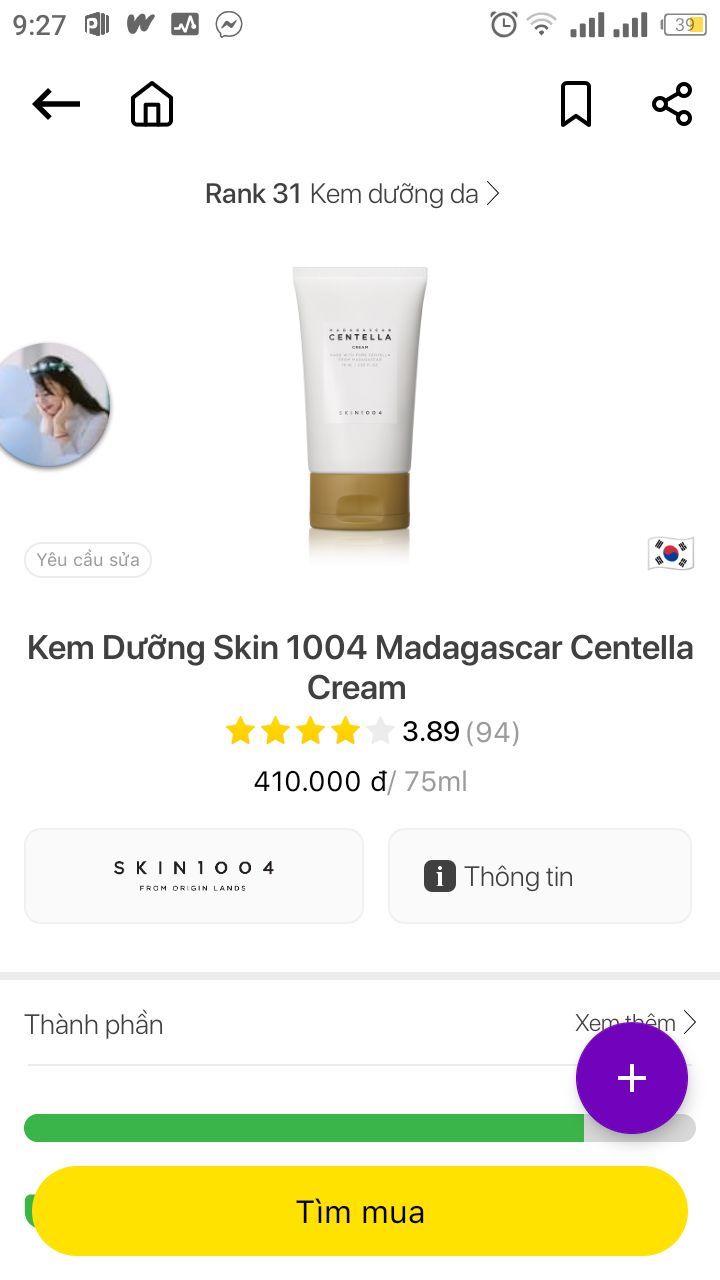Open Thông tin product info

pos(540,875)
